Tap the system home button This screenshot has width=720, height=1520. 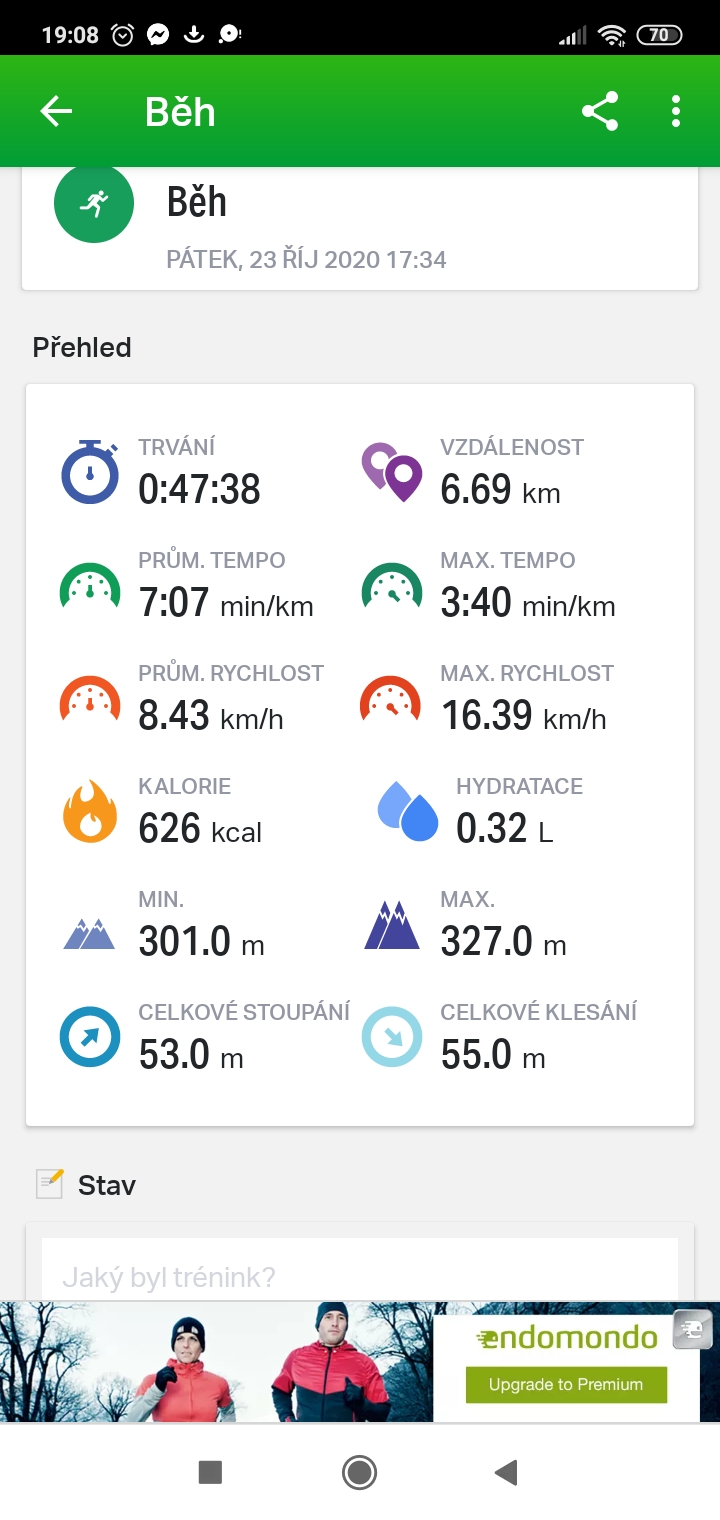(359, 1472)
